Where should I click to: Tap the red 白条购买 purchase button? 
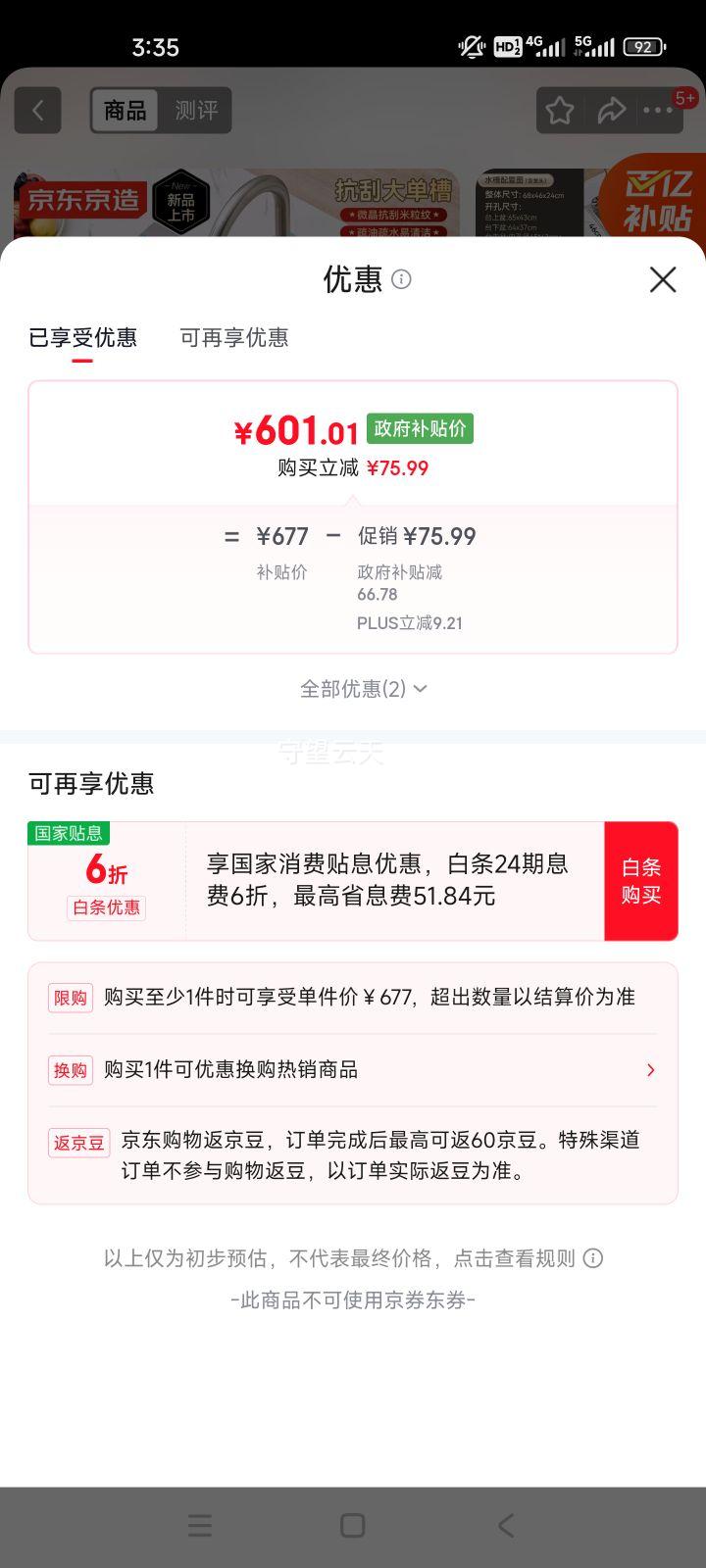pos(641,880)
